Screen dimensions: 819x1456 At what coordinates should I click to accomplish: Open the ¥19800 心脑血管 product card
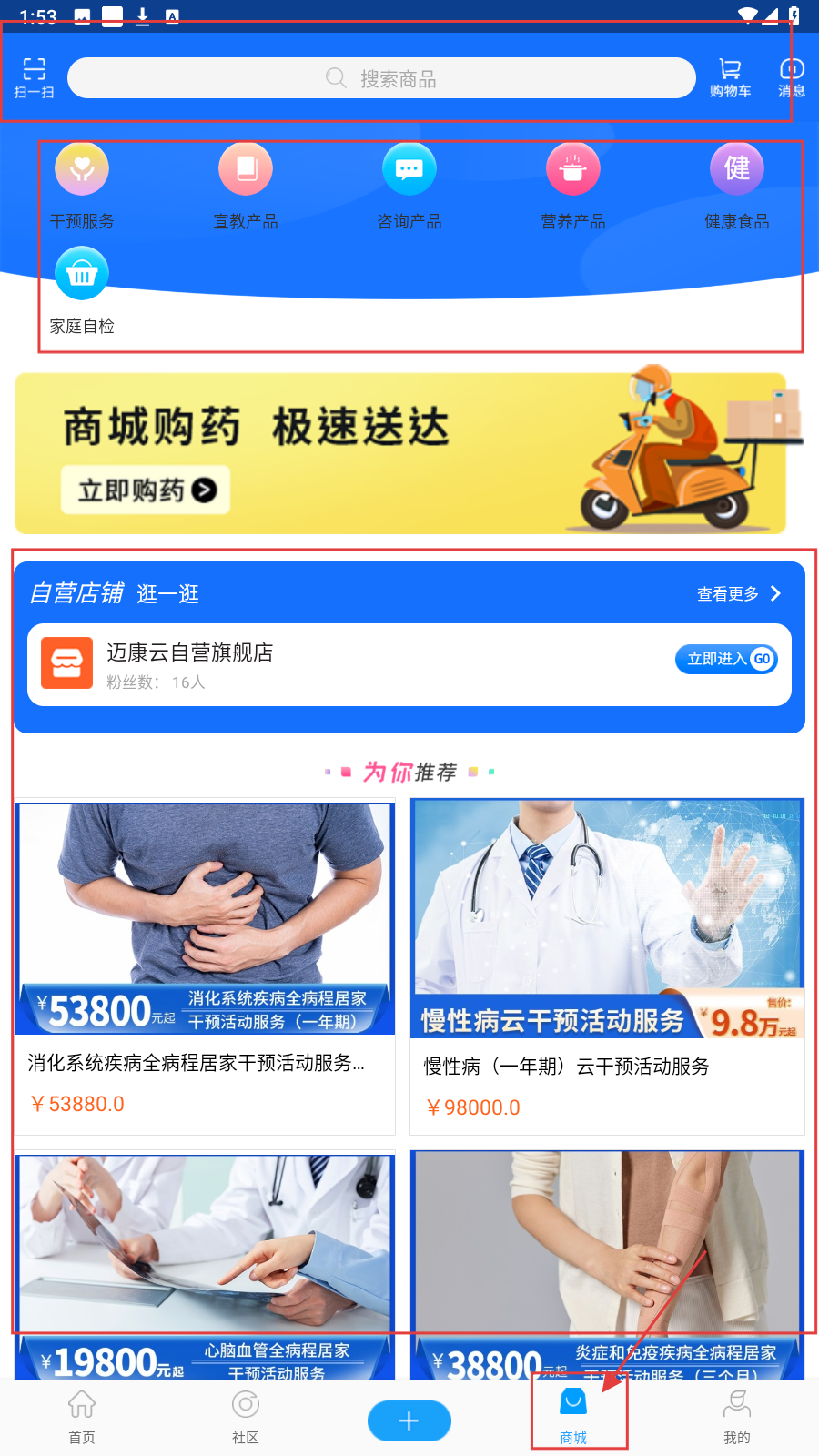(205, 1265)
